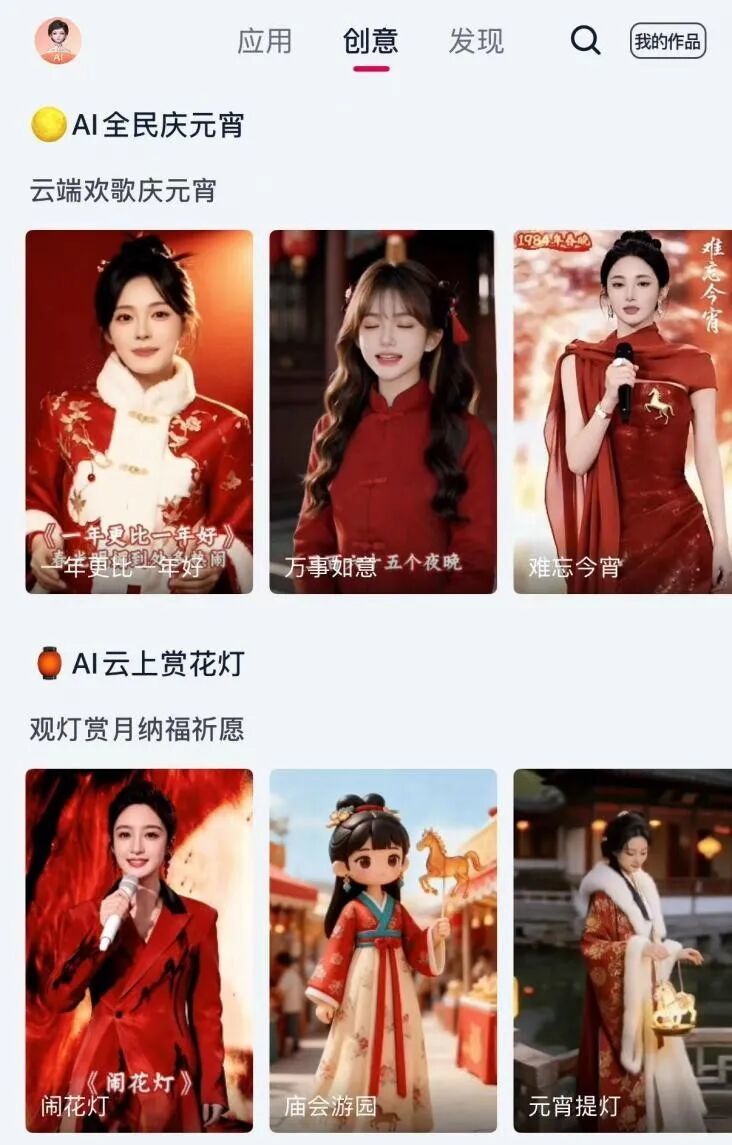Select the 万事如意 template card
732x1145 pixels.
click(383, 411)
